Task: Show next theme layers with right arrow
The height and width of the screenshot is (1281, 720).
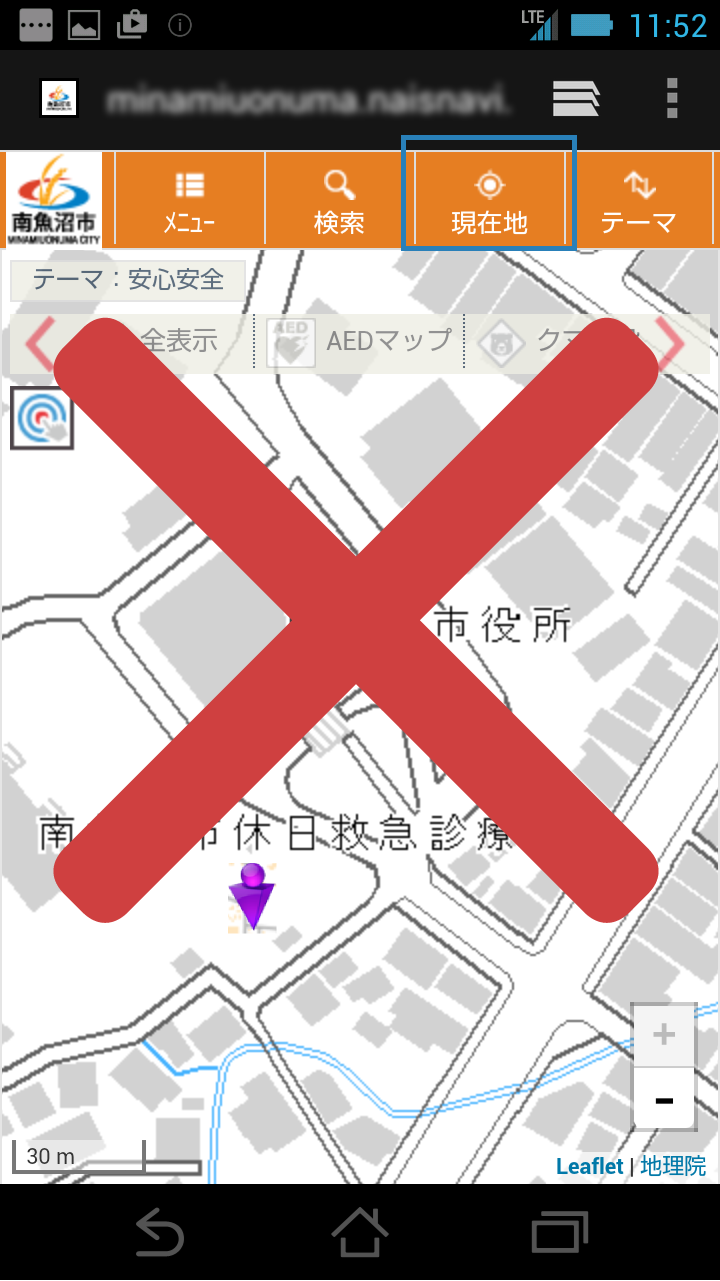Action: (x=672, y=343)
